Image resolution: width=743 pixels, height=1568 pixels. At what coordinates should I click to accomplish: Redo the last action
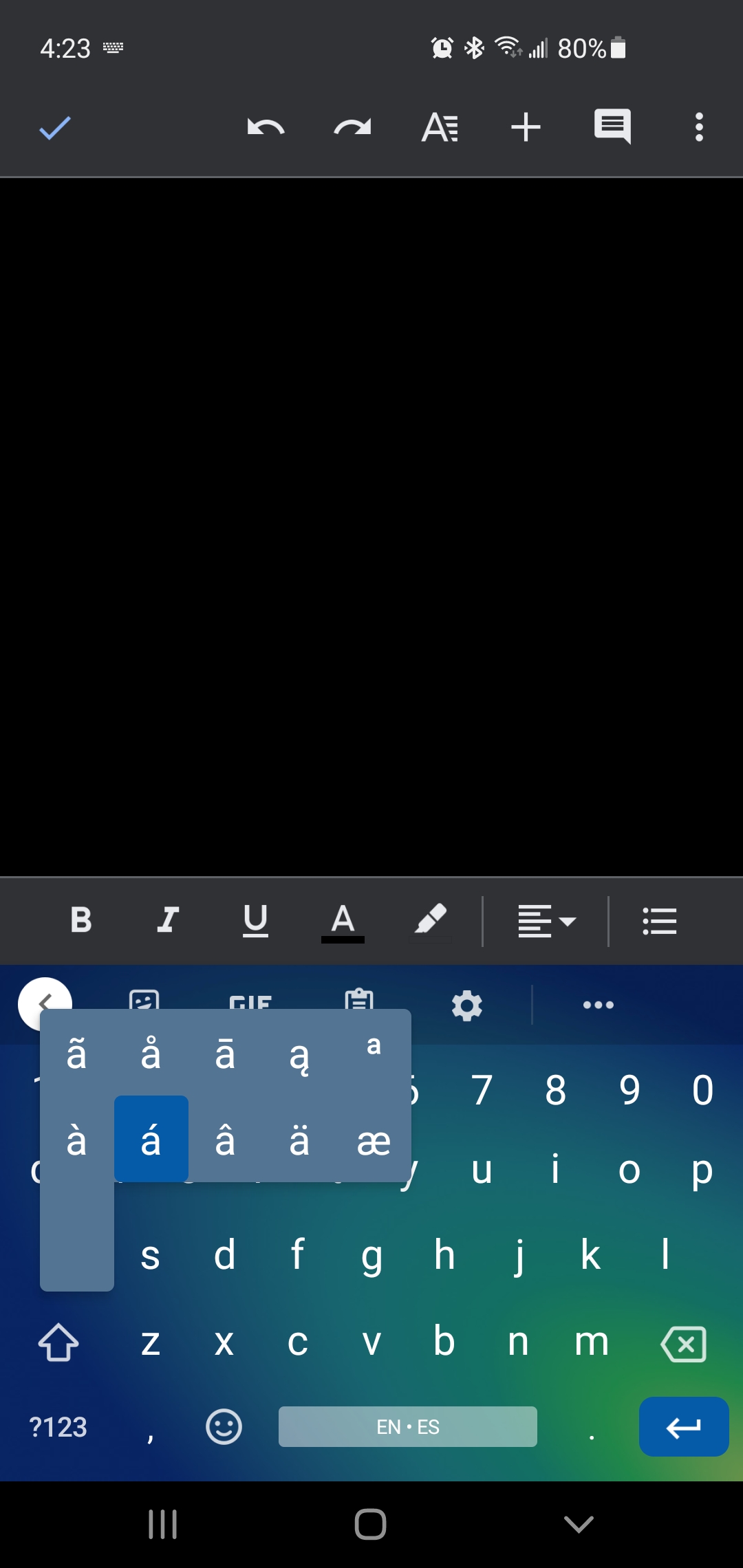click(x=352, y=128)
